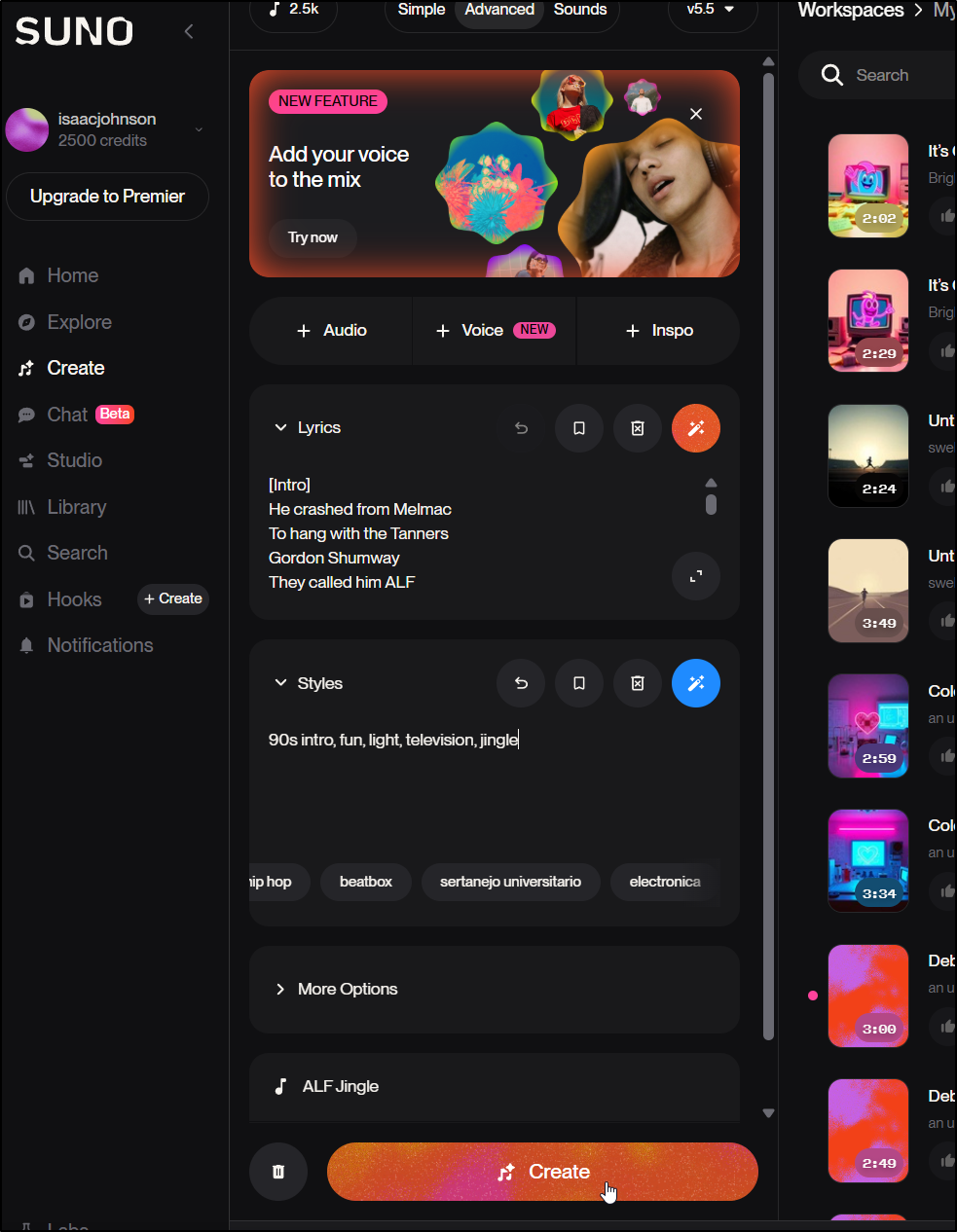Collapse the sidebar with the chevron

(x=189, y=31)
